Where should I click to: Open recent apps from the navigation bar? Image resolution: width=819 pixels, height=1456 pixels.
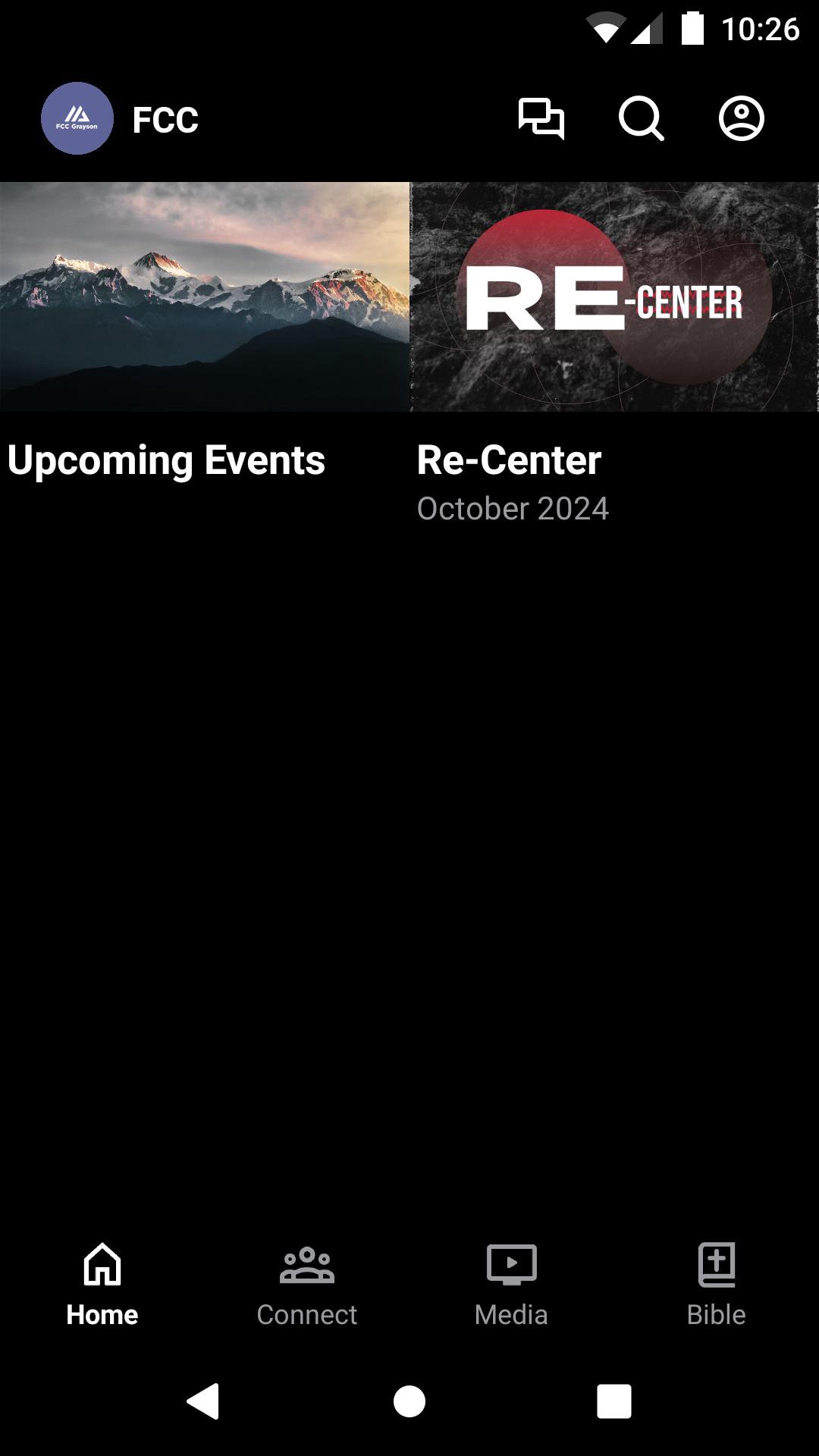coord(614,1401)
